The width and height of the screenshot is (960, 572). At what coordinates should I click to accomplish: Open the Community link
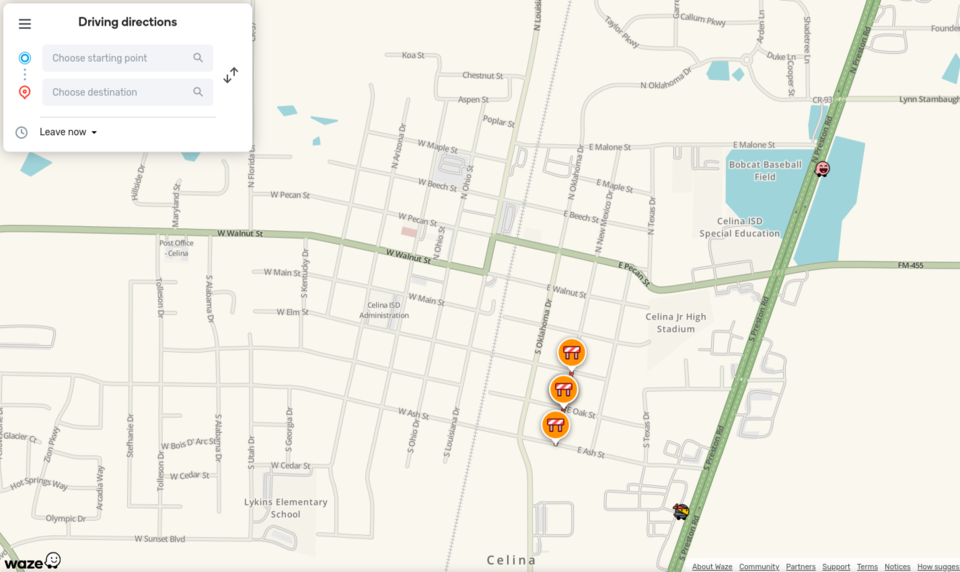point(759,567)
